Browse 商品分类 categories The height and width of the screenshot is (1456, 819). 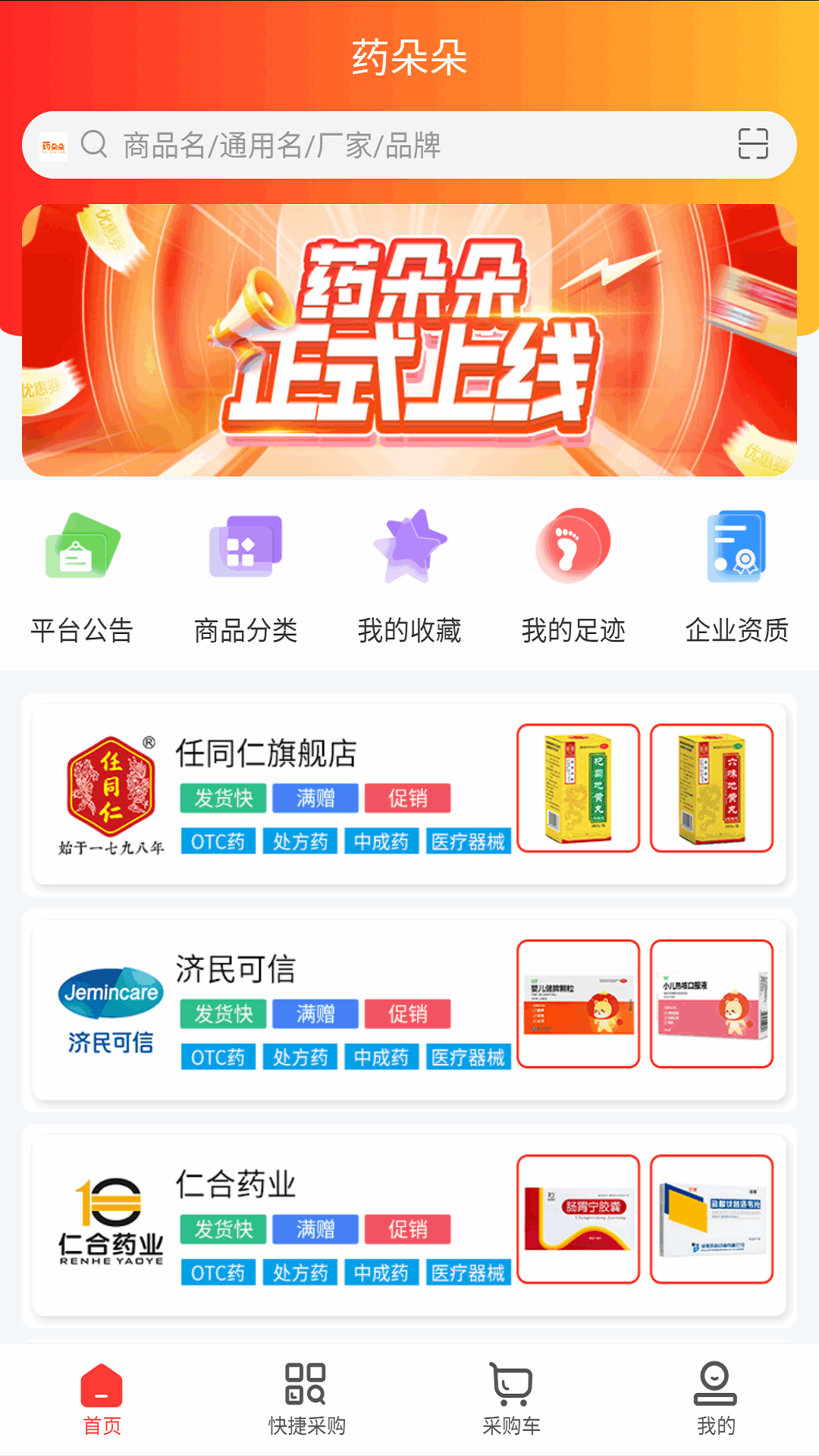click(246, 576)
